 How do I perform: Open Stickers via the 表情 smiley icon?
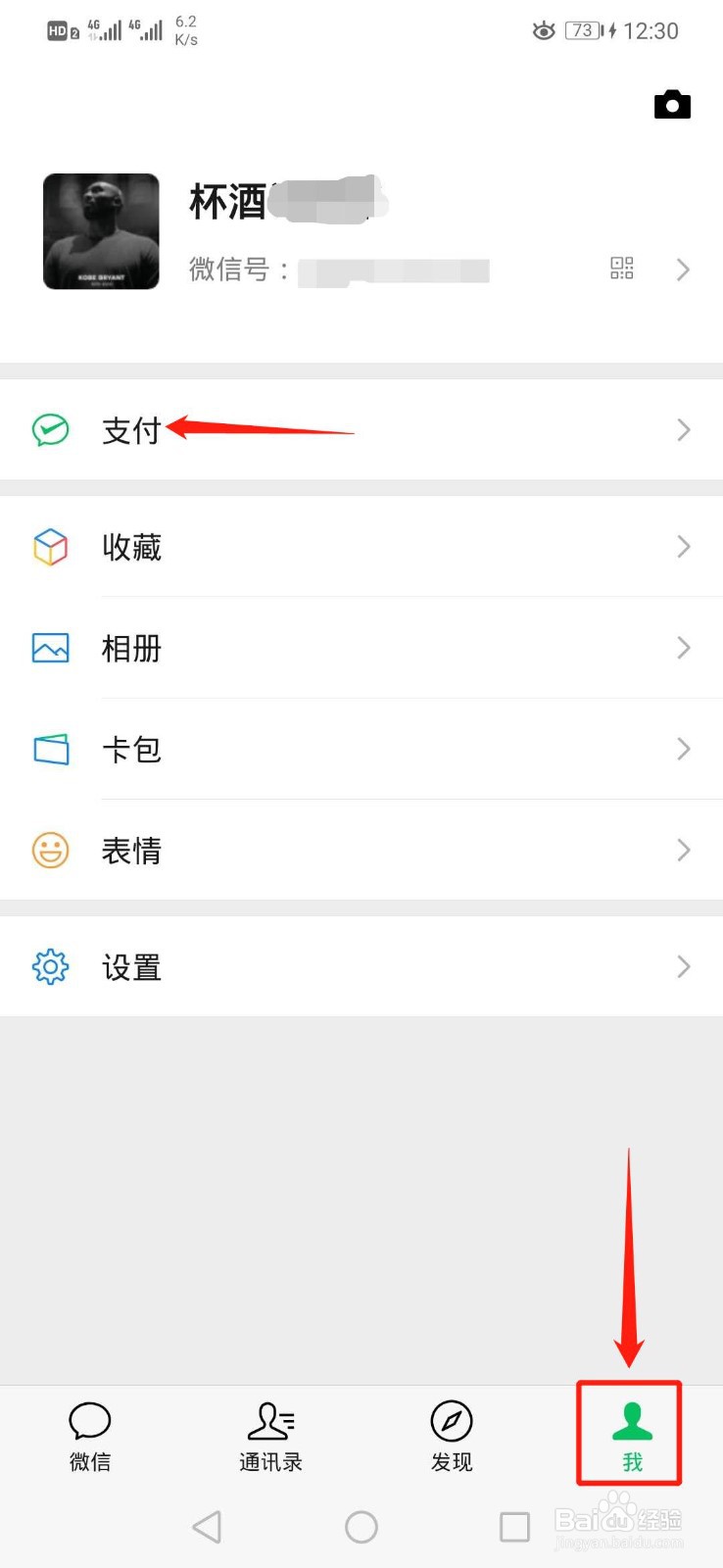(x=50, y=851)
